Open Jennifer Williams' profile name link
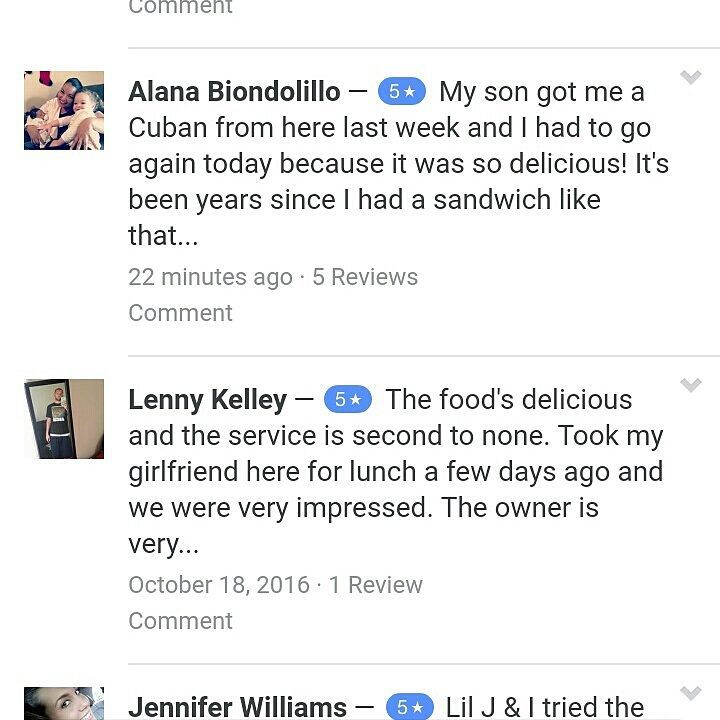 237,707
